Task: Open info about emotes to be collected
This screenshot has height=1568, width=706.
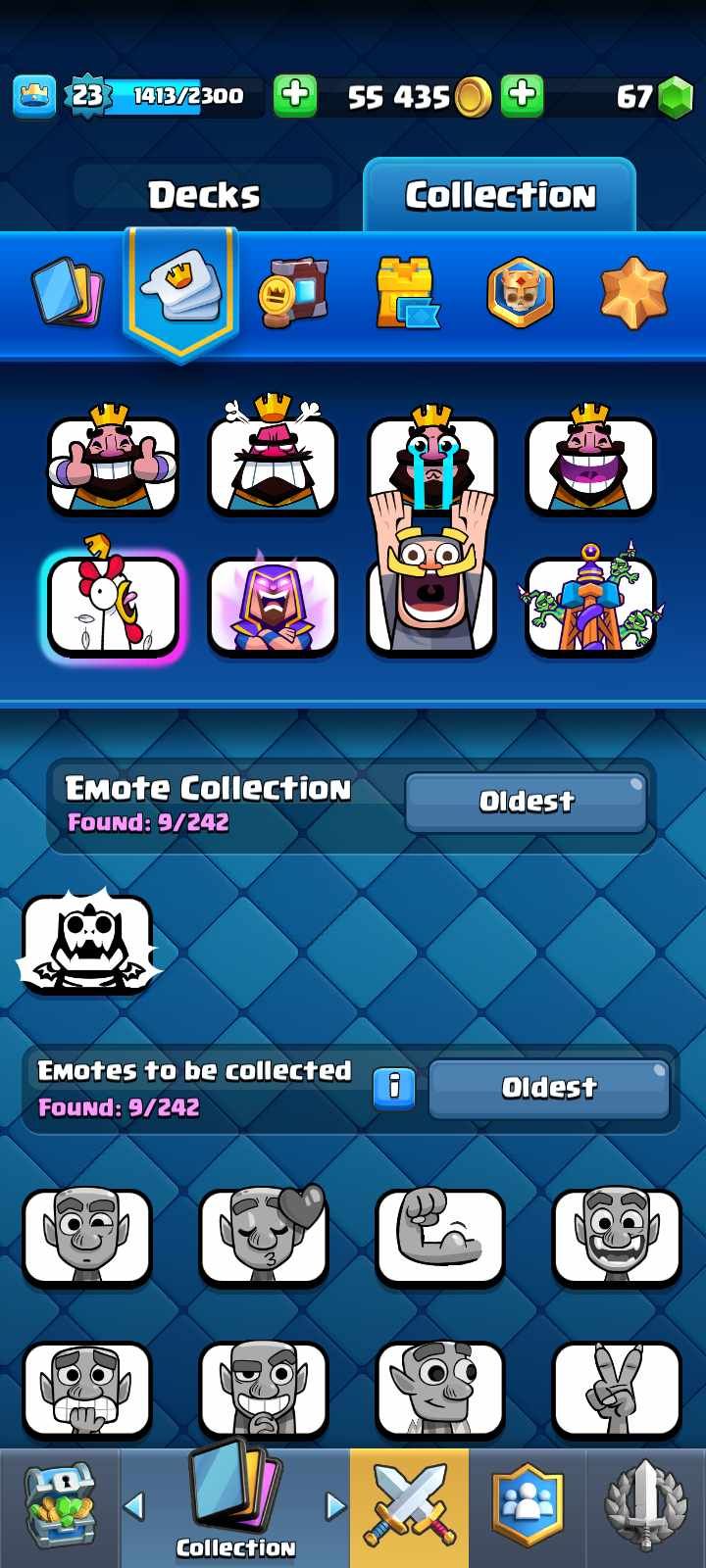Action: 394,1088
